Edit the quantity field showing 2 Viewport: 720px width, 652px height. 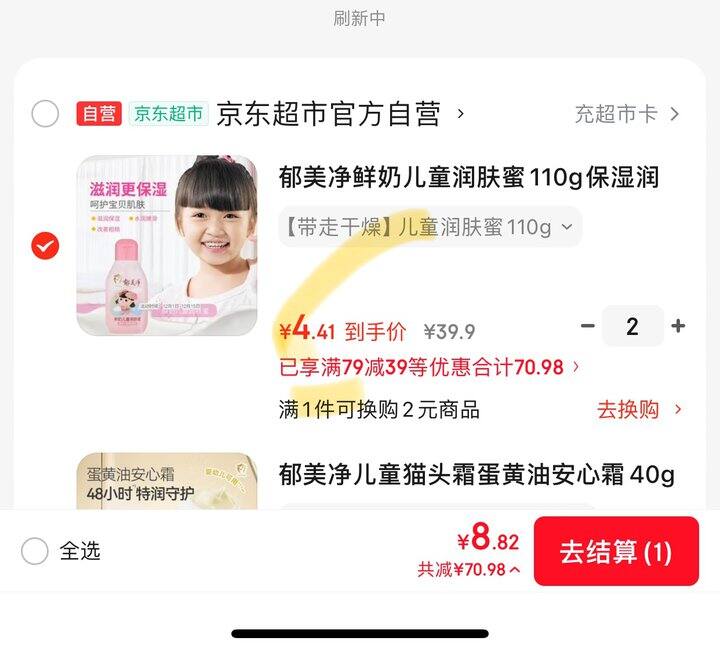pos(632,326)
